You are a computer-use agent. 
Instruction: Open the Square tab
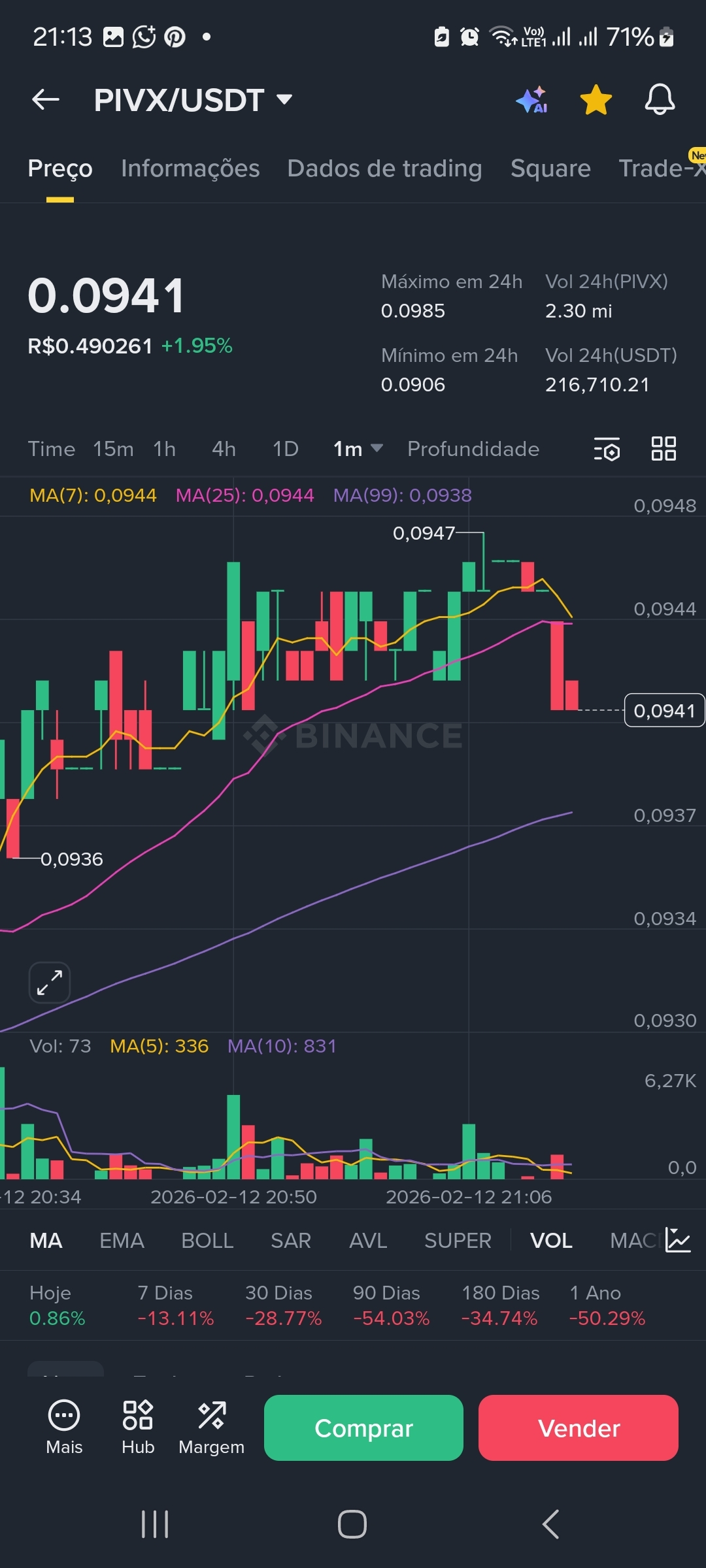tap(550, 169)
